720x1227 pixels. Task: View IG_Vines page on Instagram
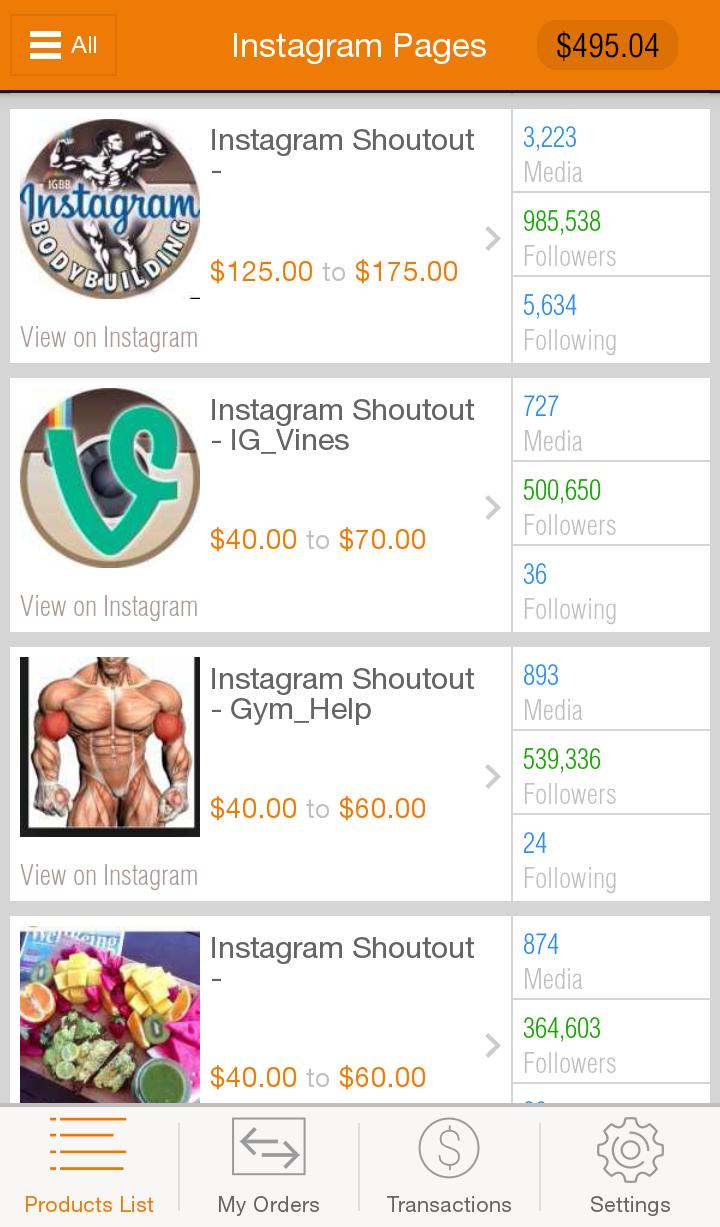click(x=109, y=607)
